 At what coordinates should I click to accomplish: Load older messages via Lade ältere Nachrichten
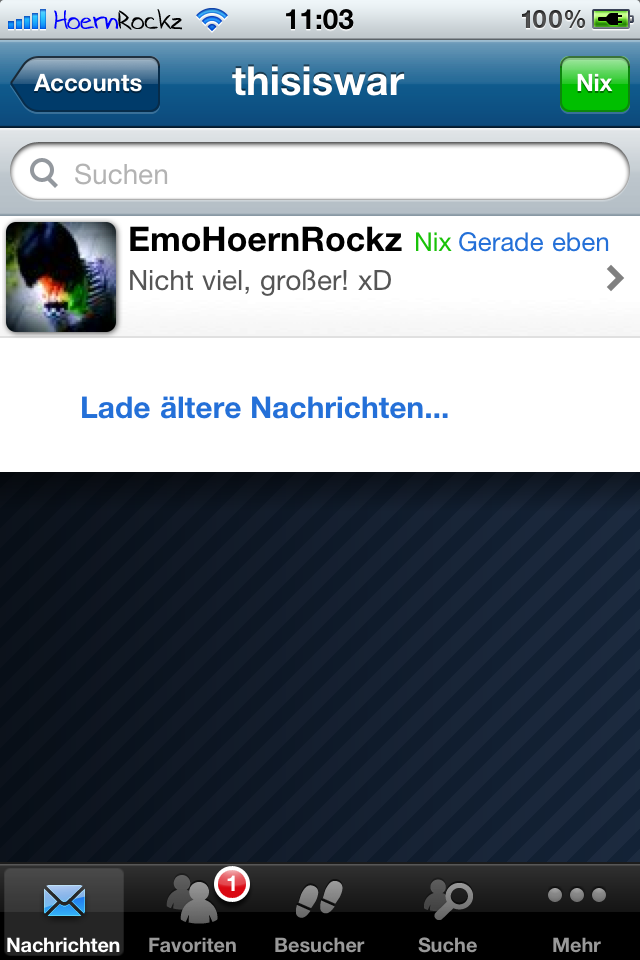click(264, 408)
